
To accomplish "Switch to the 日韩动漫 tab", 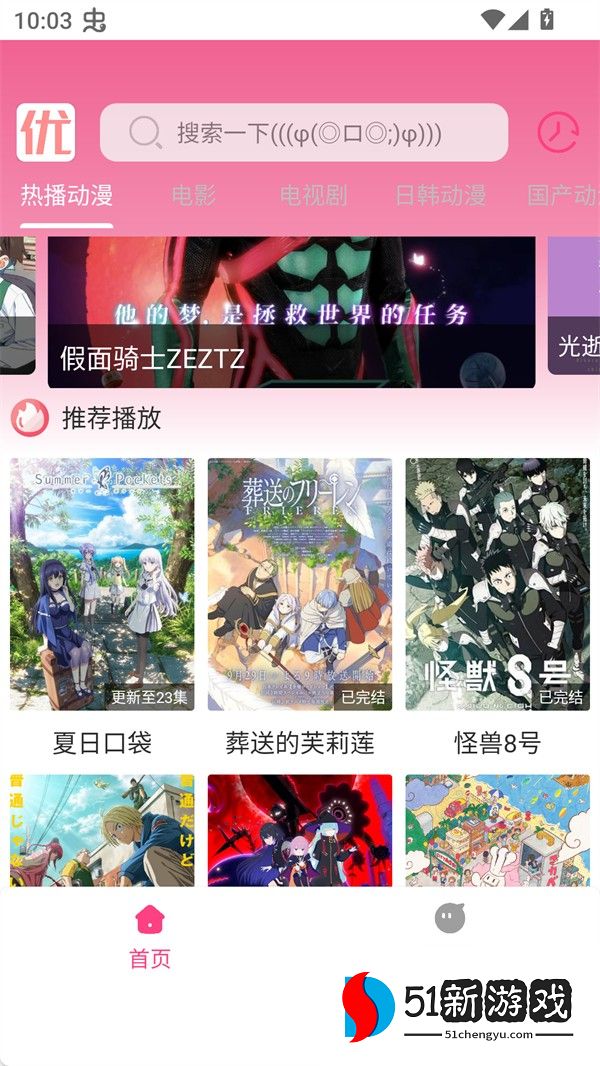I will click(x=440, y=195).
